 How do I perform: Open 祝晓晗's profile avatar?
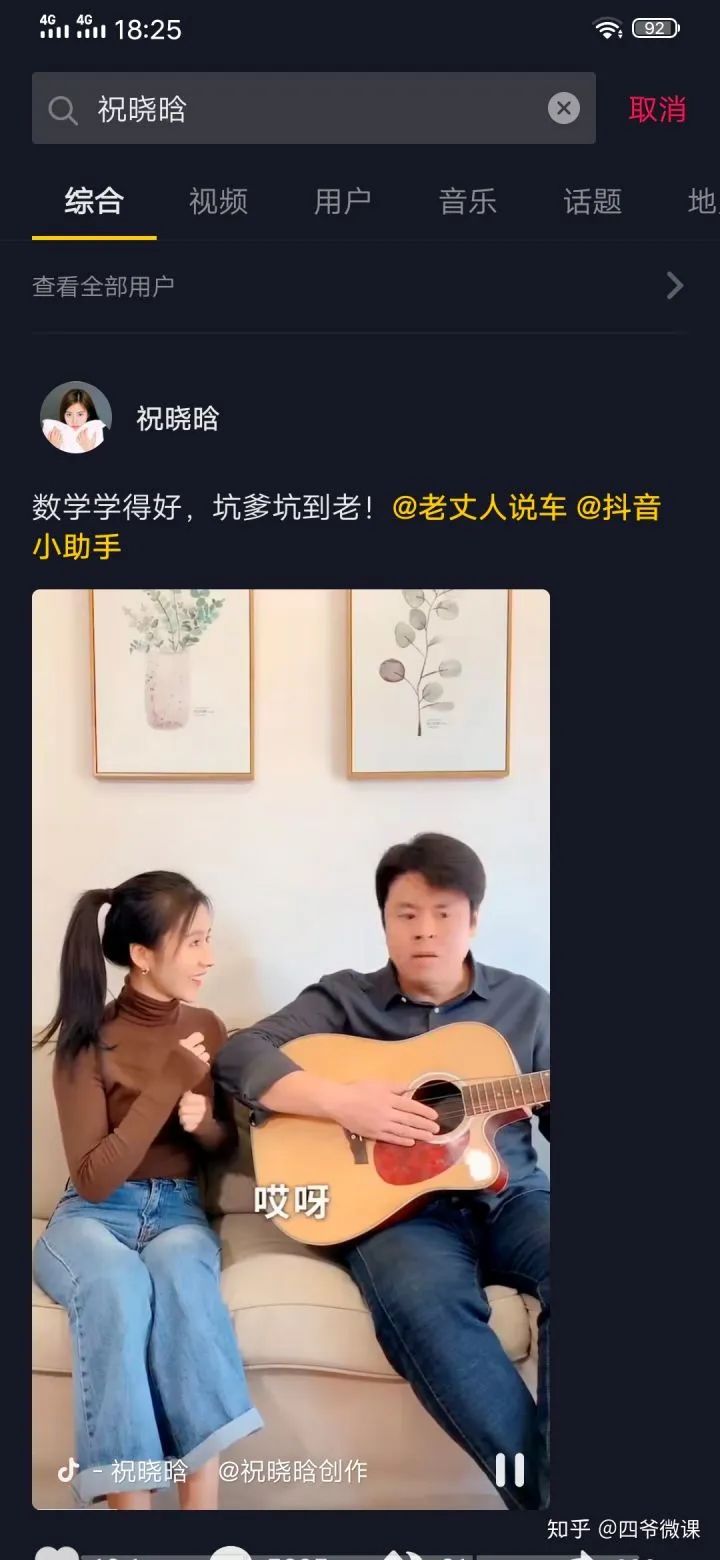(76, 417)
